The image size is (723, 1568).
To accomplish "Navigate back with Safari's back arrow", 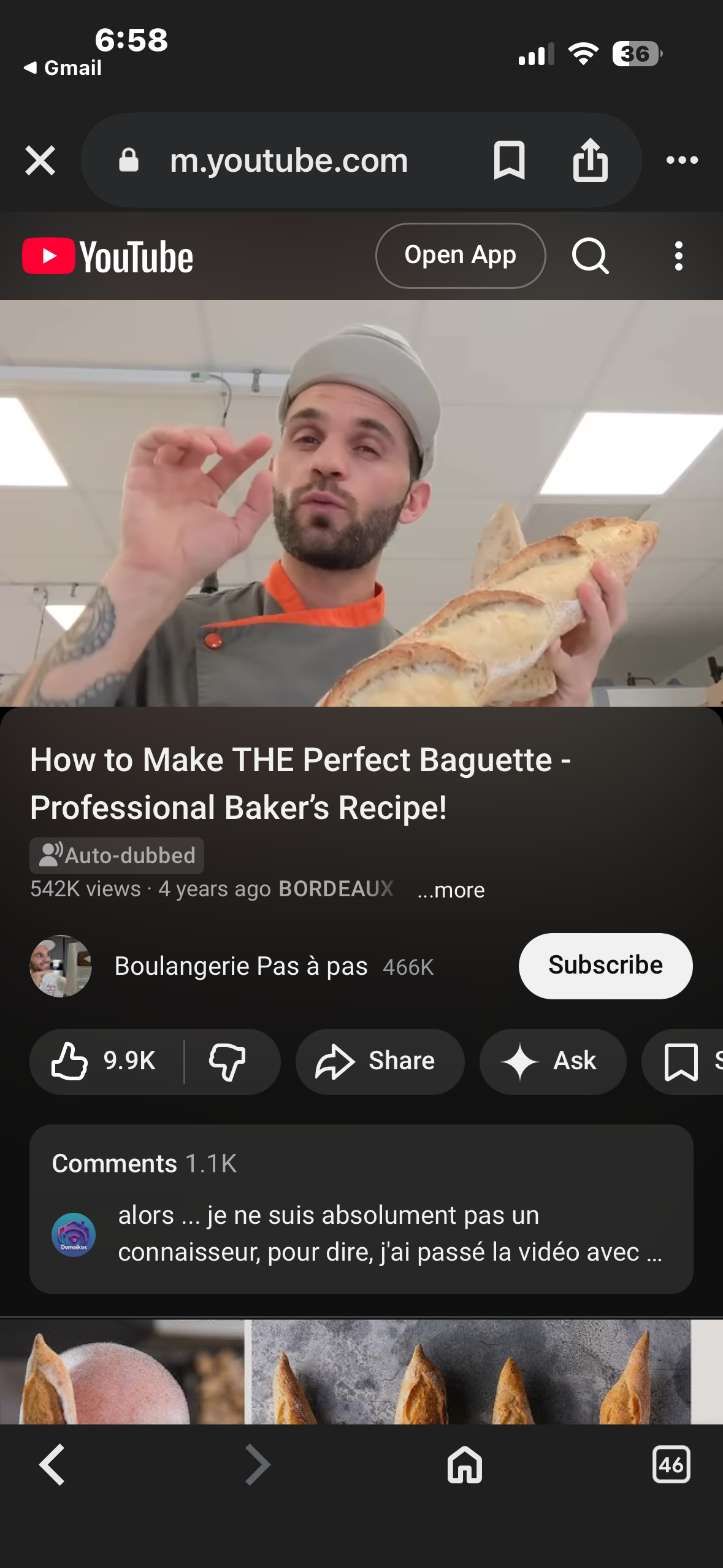I will click(52, 1466).
